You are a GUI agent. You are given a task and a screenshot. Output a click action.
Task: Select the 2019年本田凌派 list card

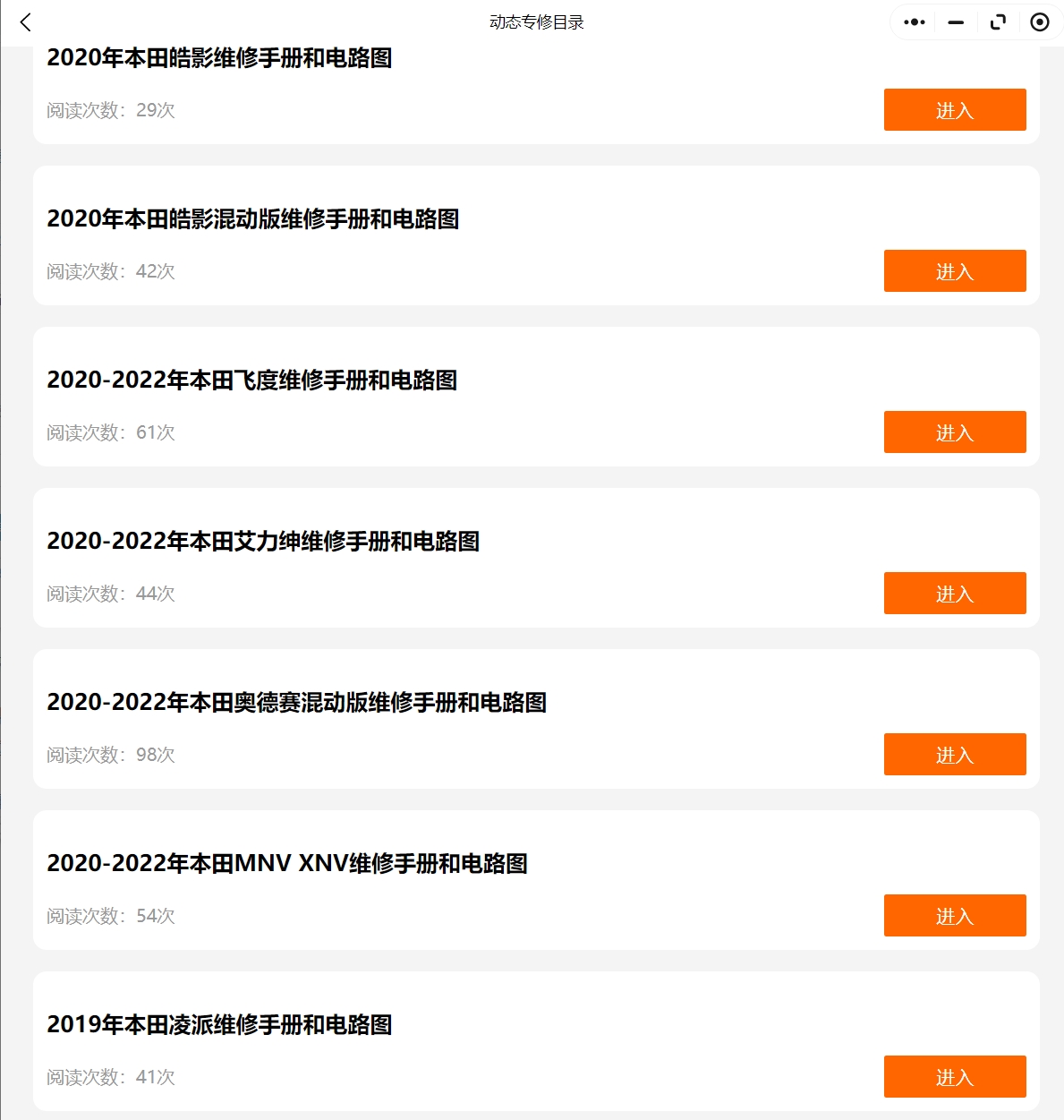532,1040
